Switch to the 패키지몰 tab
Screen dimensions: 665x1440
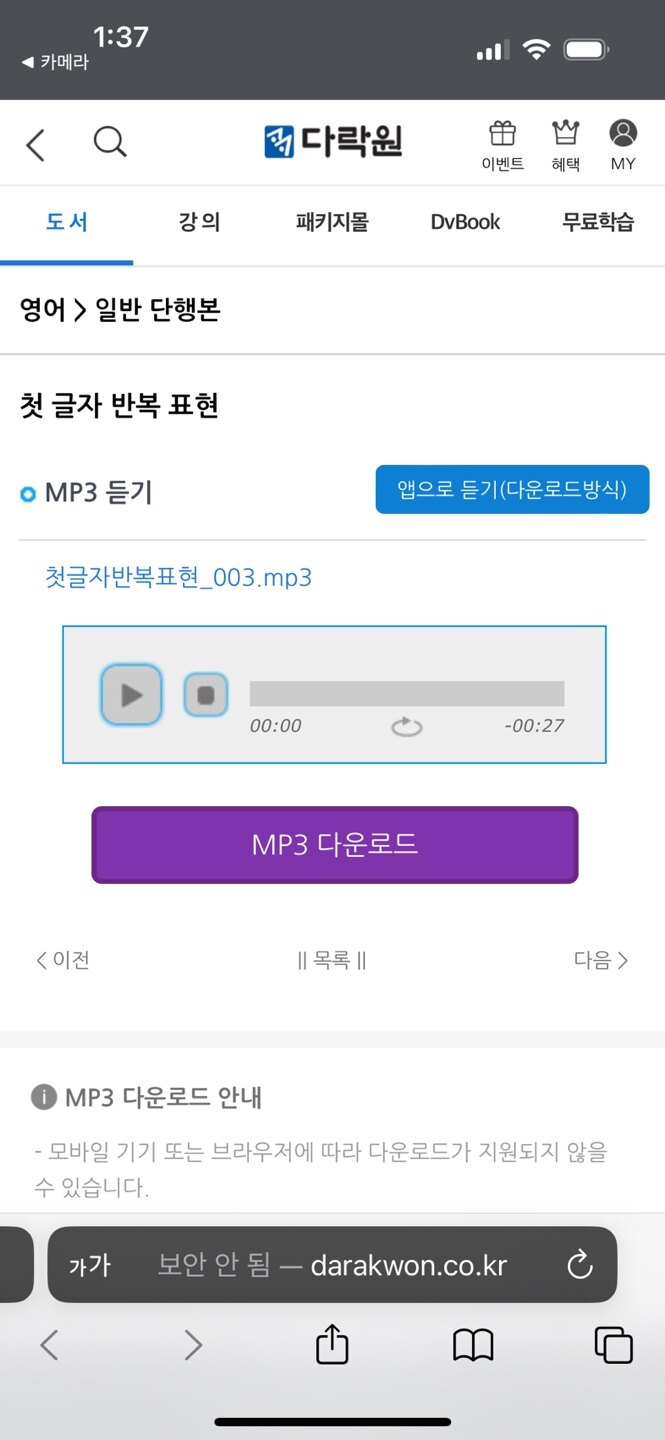coord(332,222)
